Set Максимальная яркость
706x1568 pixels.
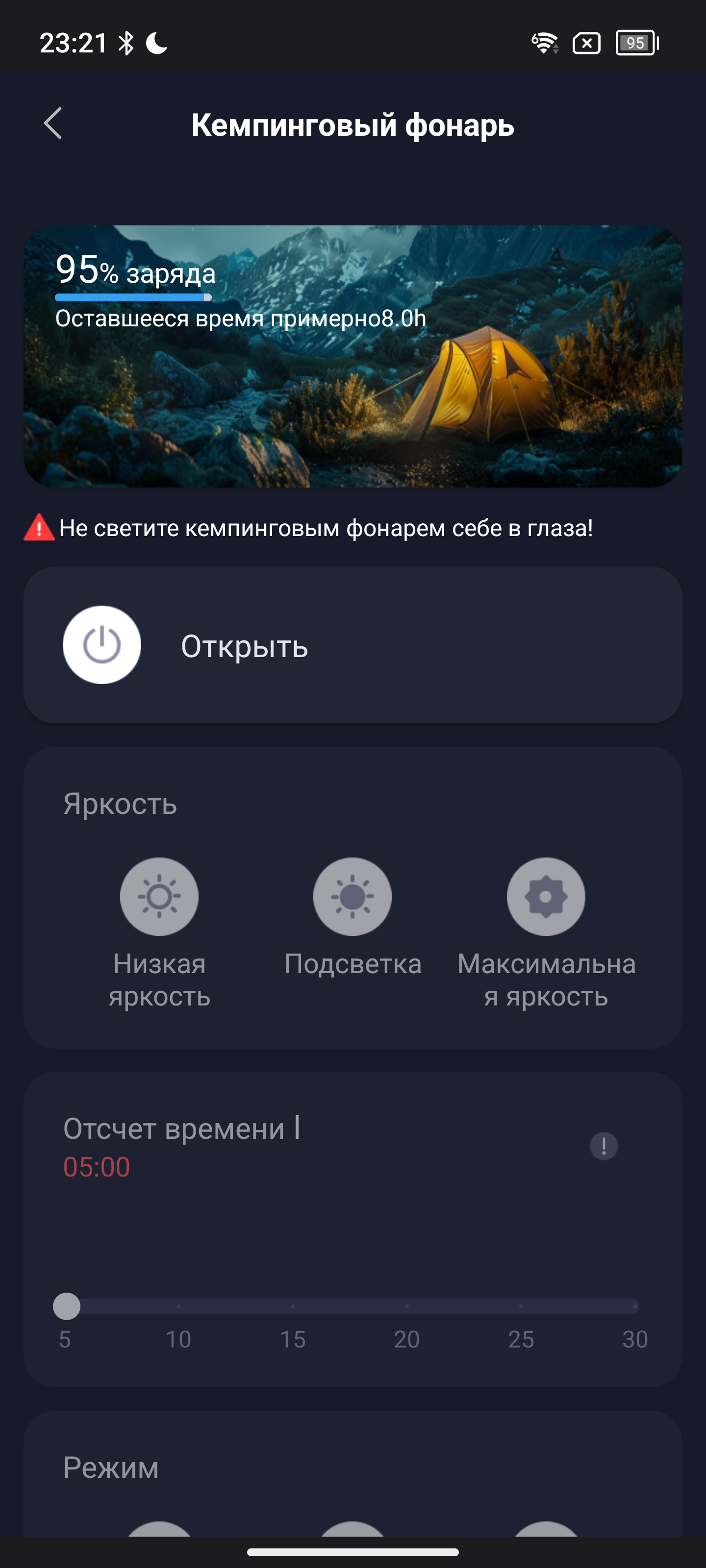(x=546, y=897)
